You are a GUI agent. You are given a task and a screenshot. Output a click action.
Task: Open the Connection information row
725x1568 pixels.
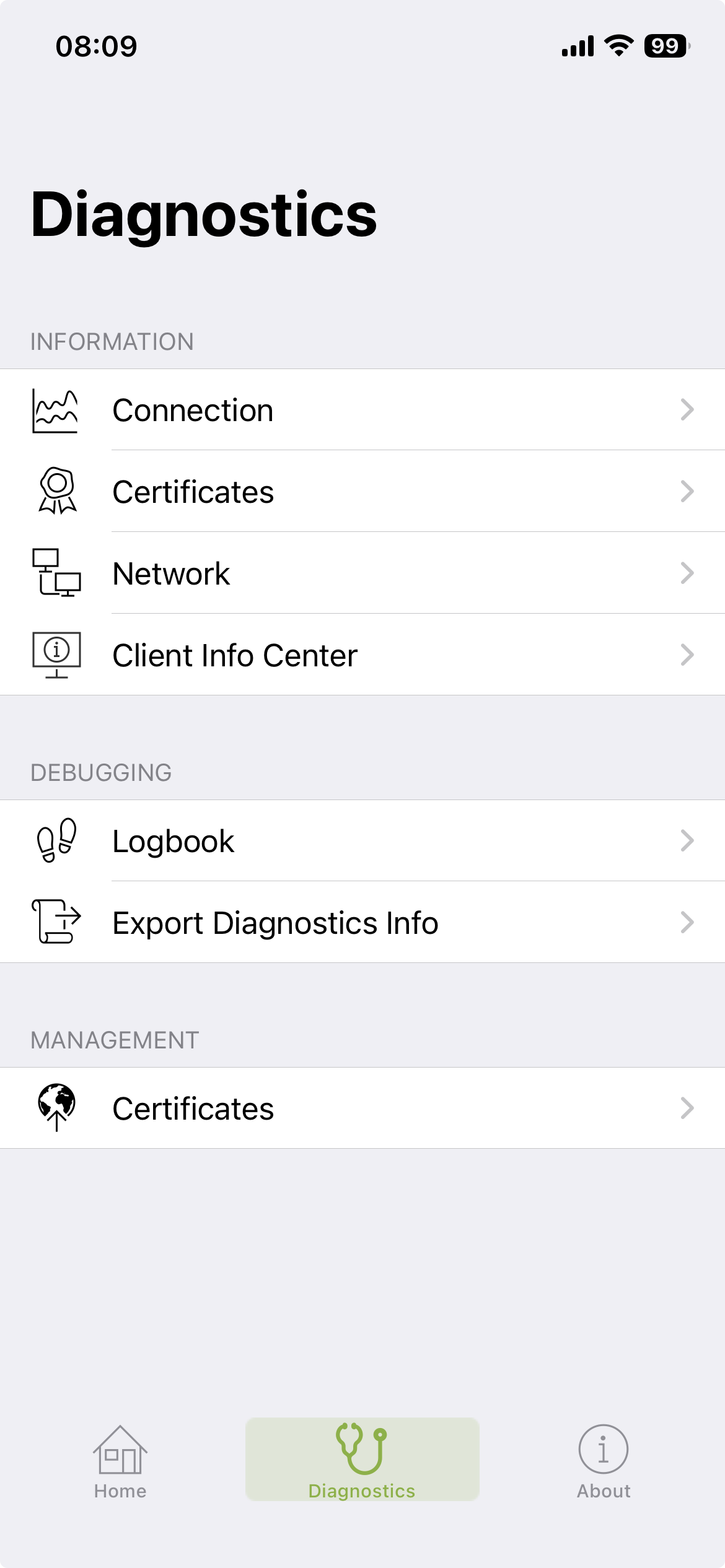point(362,410)
